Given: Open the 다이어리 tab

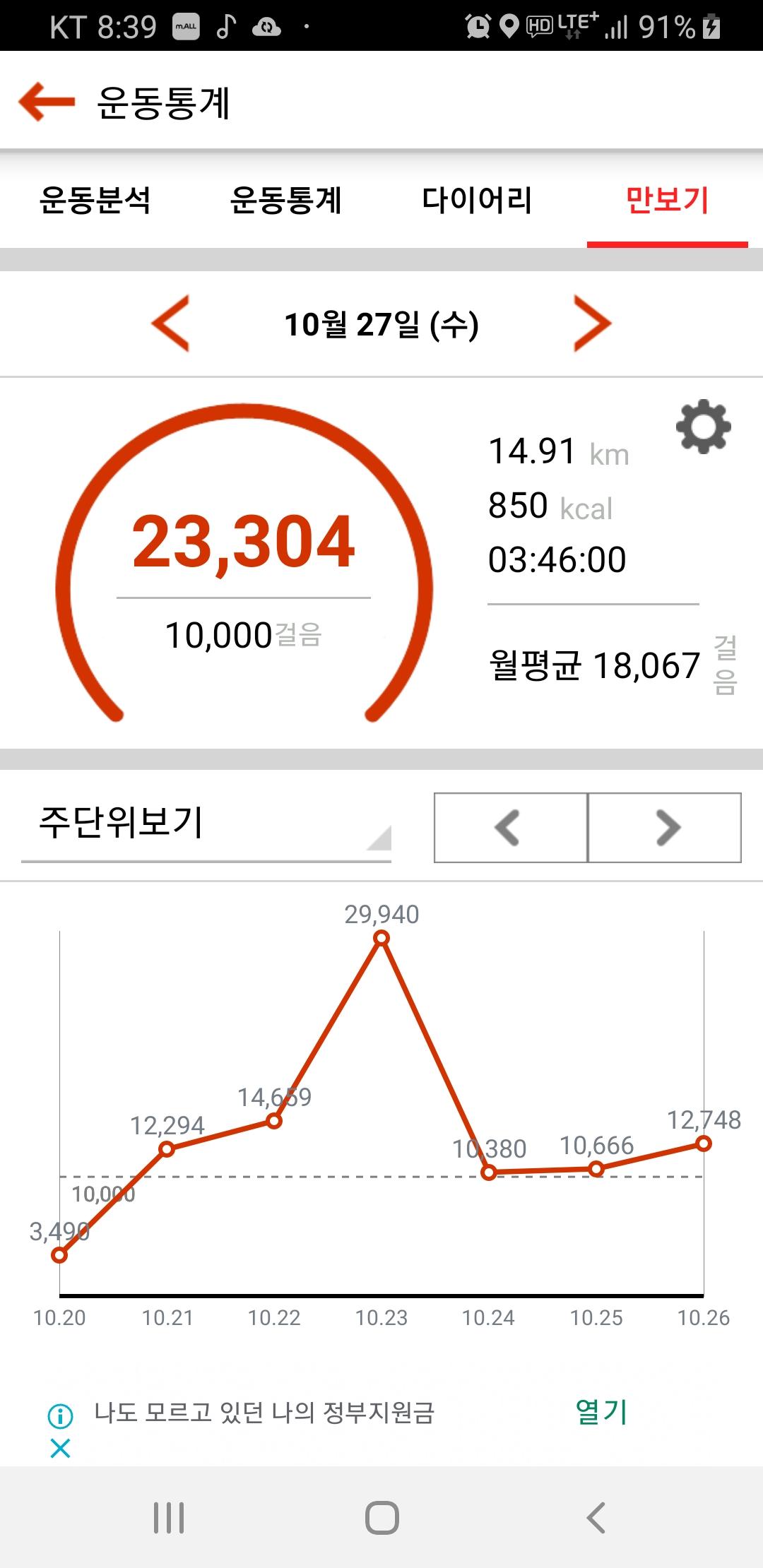Looking at the screenshot, I should click(477, 200).
